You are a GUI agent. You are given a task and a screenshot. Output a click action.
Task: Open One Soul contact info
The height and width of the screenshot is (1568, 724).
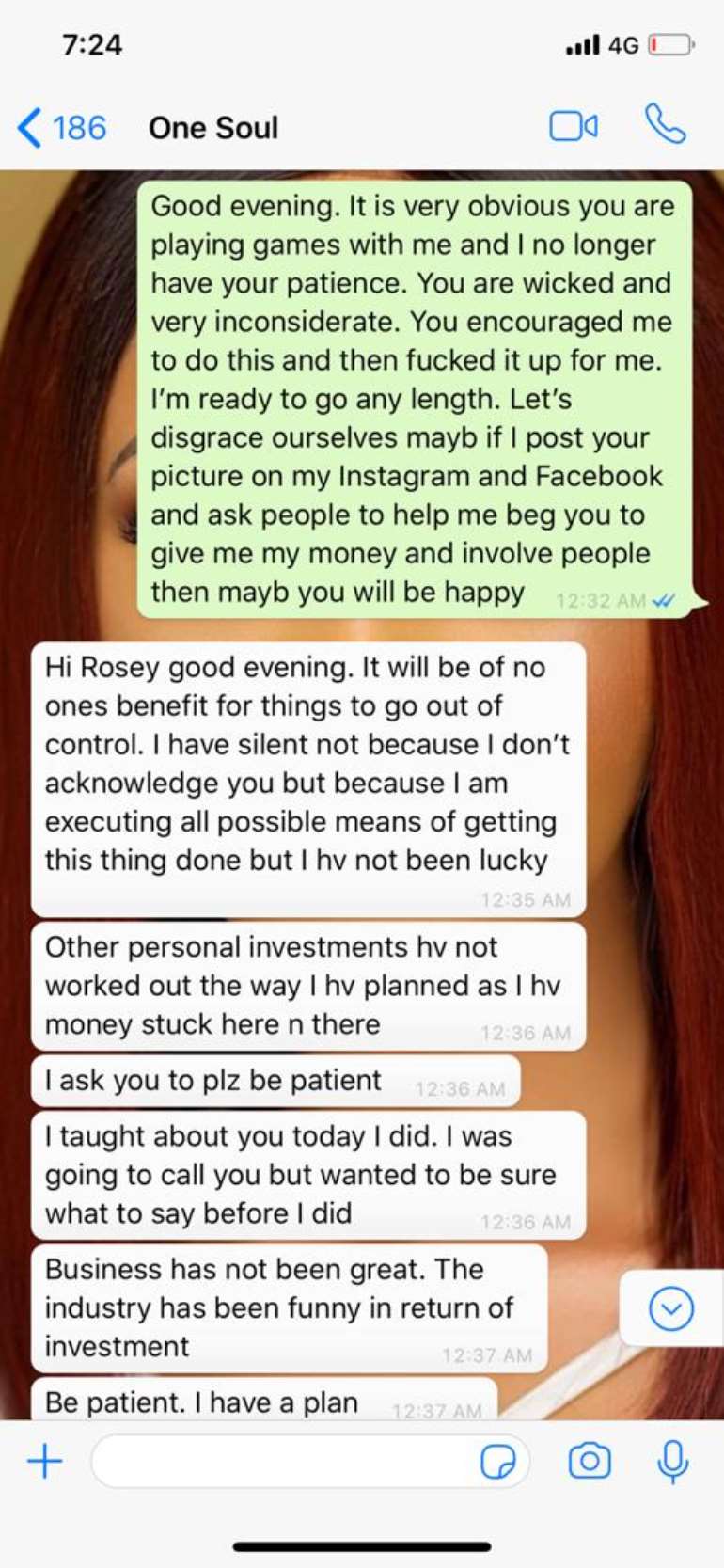[213, 127]
